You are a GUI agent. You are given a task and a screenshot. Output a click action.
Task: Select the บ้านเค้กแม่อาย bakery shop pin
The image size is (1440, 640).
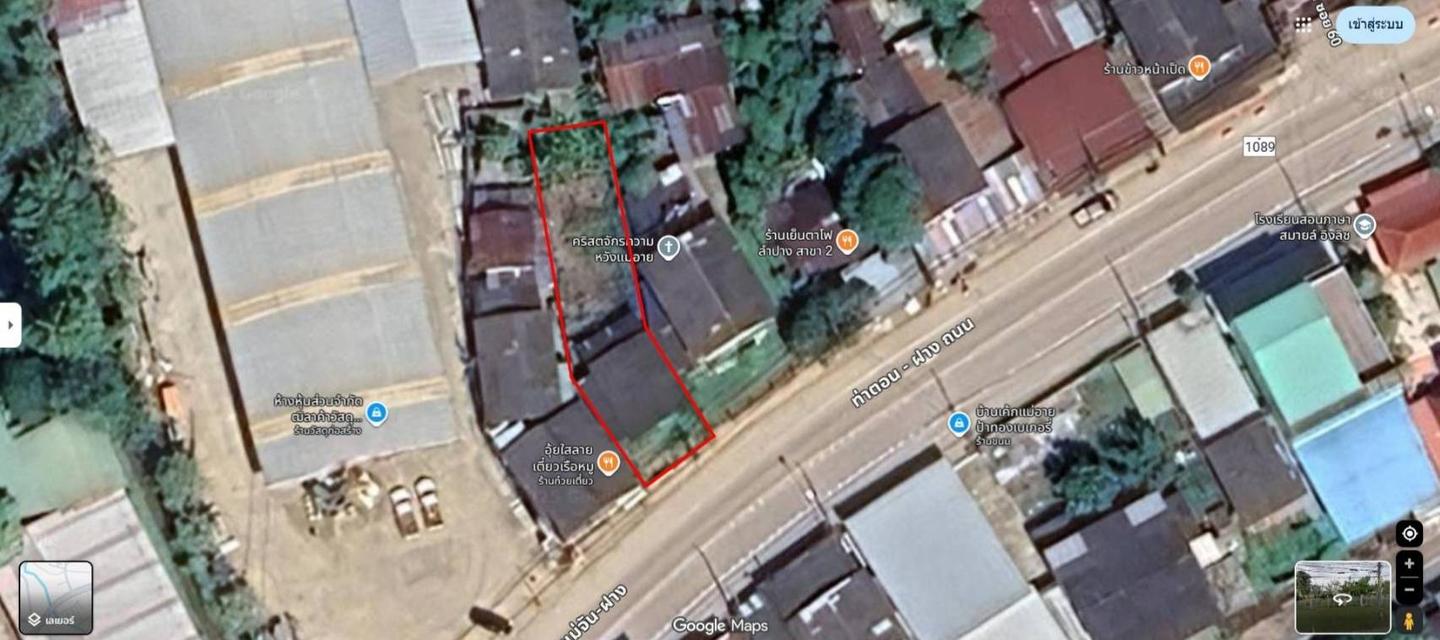(958, 424)
